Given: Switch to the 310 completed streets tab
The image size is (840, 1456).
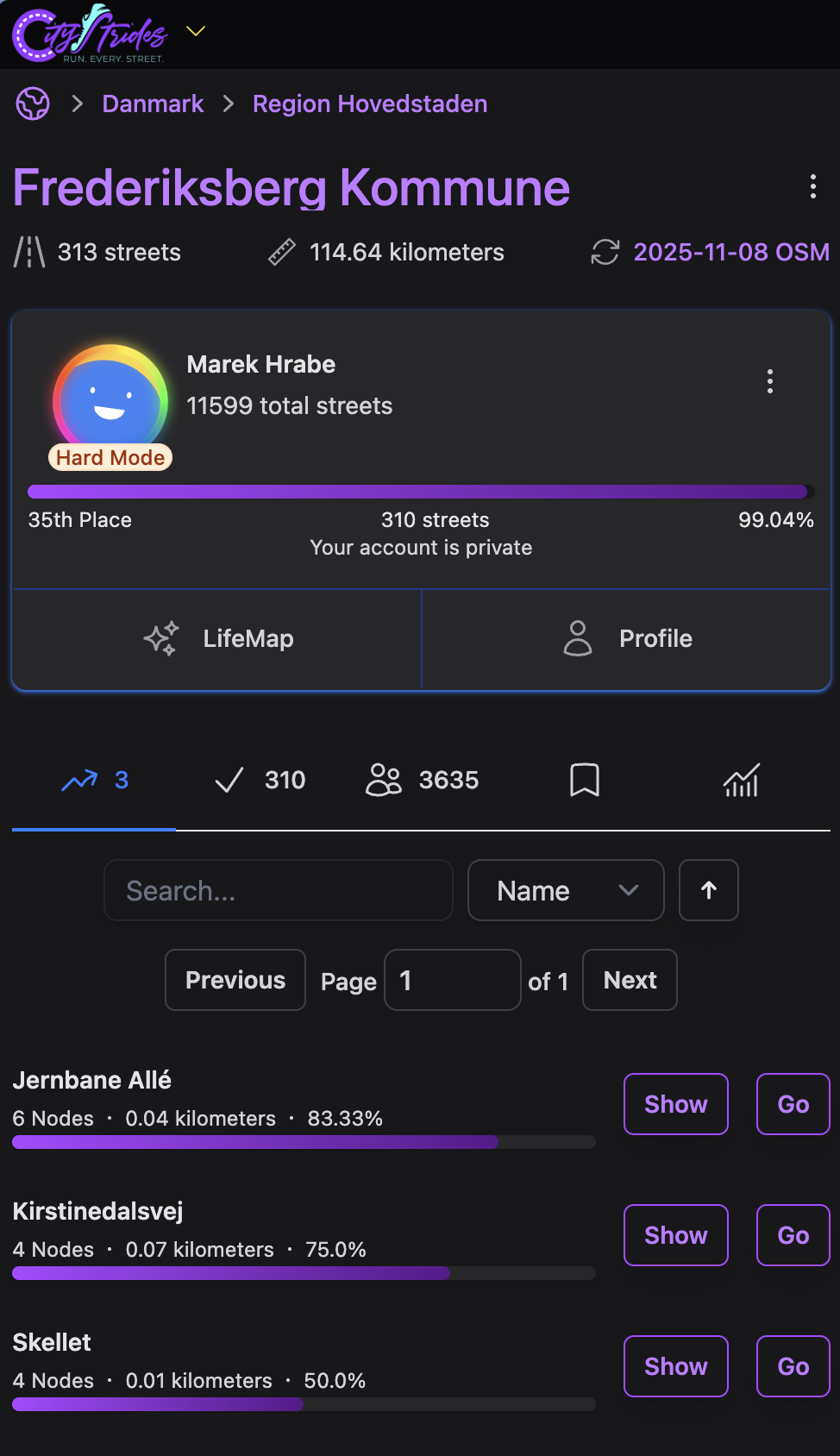Looking at the screenshot, I should click(260, 780).
